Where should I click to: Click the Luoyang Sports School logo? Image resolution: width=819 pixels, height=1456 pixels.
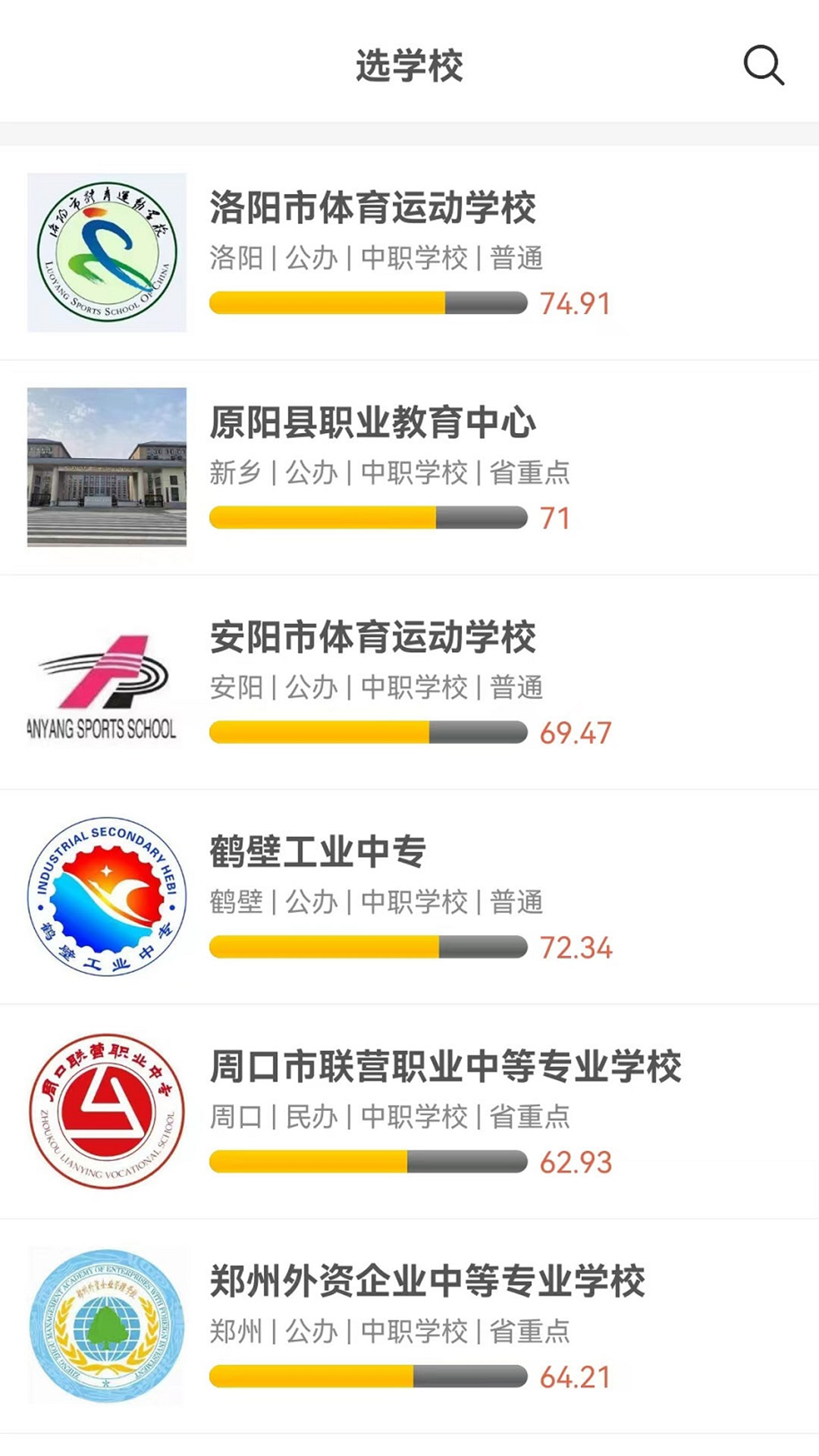[105, 249]
